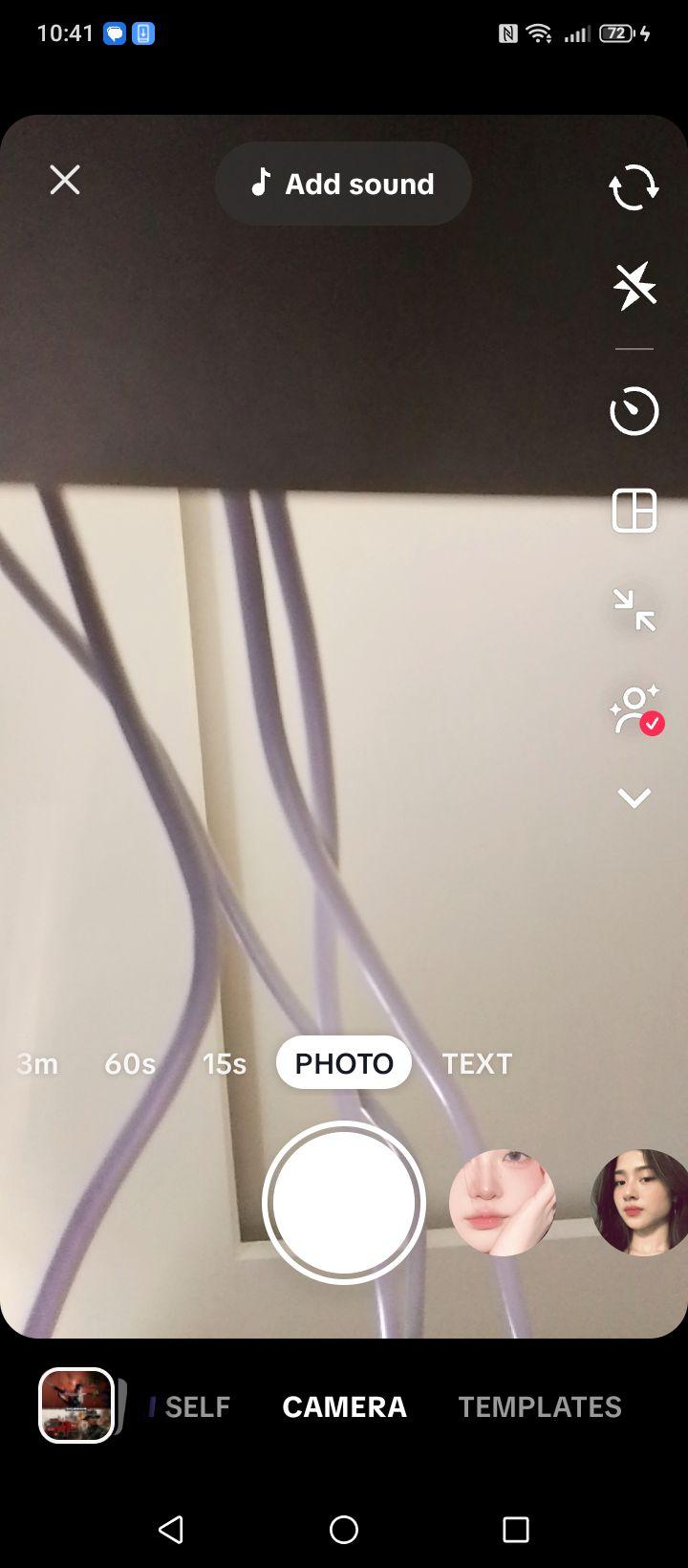Switch to the SELF tab
The height and width of the screenshot is (1568, 688).
point(198,1406)
